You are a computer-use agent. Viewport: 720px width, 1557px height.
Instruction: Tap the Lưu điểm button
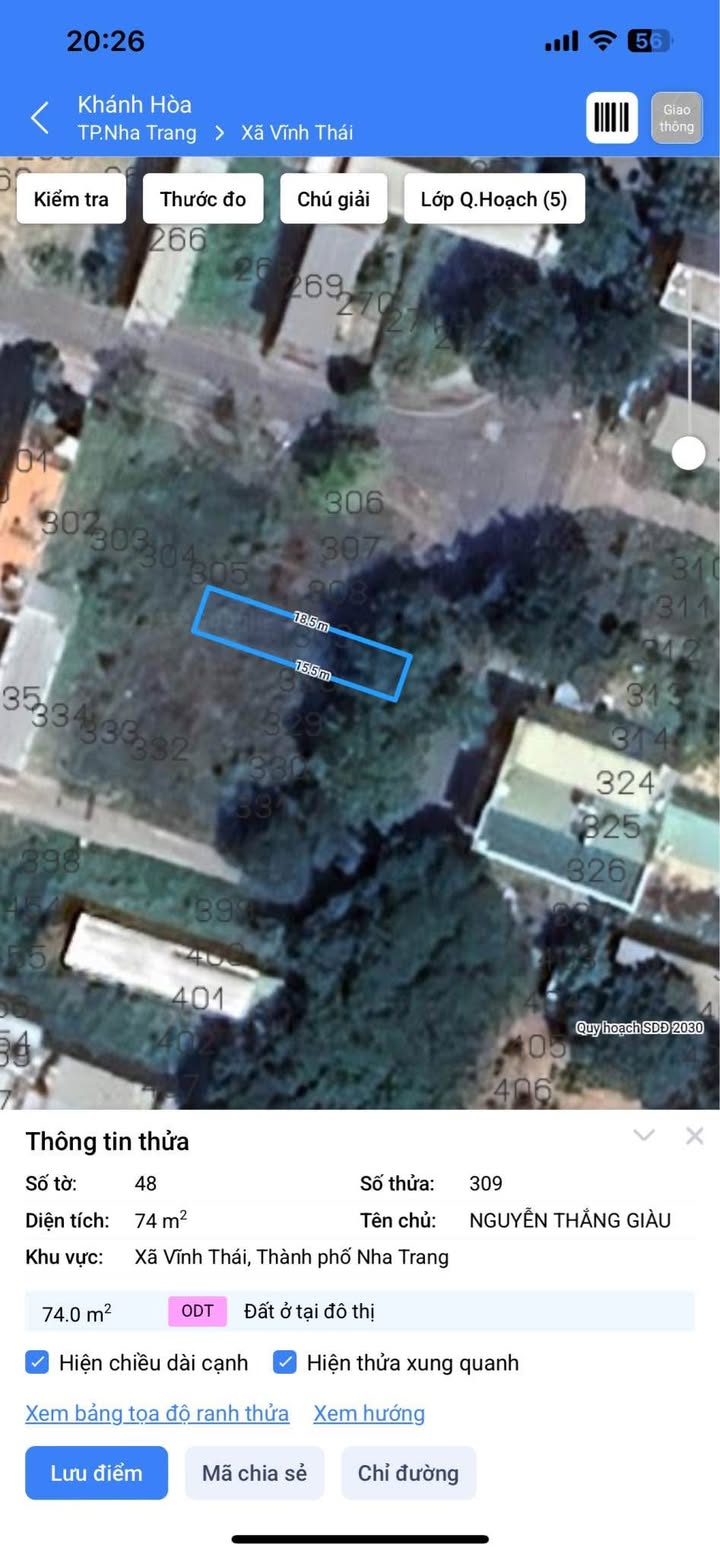pyautogui.click(x=96, y=1473)
